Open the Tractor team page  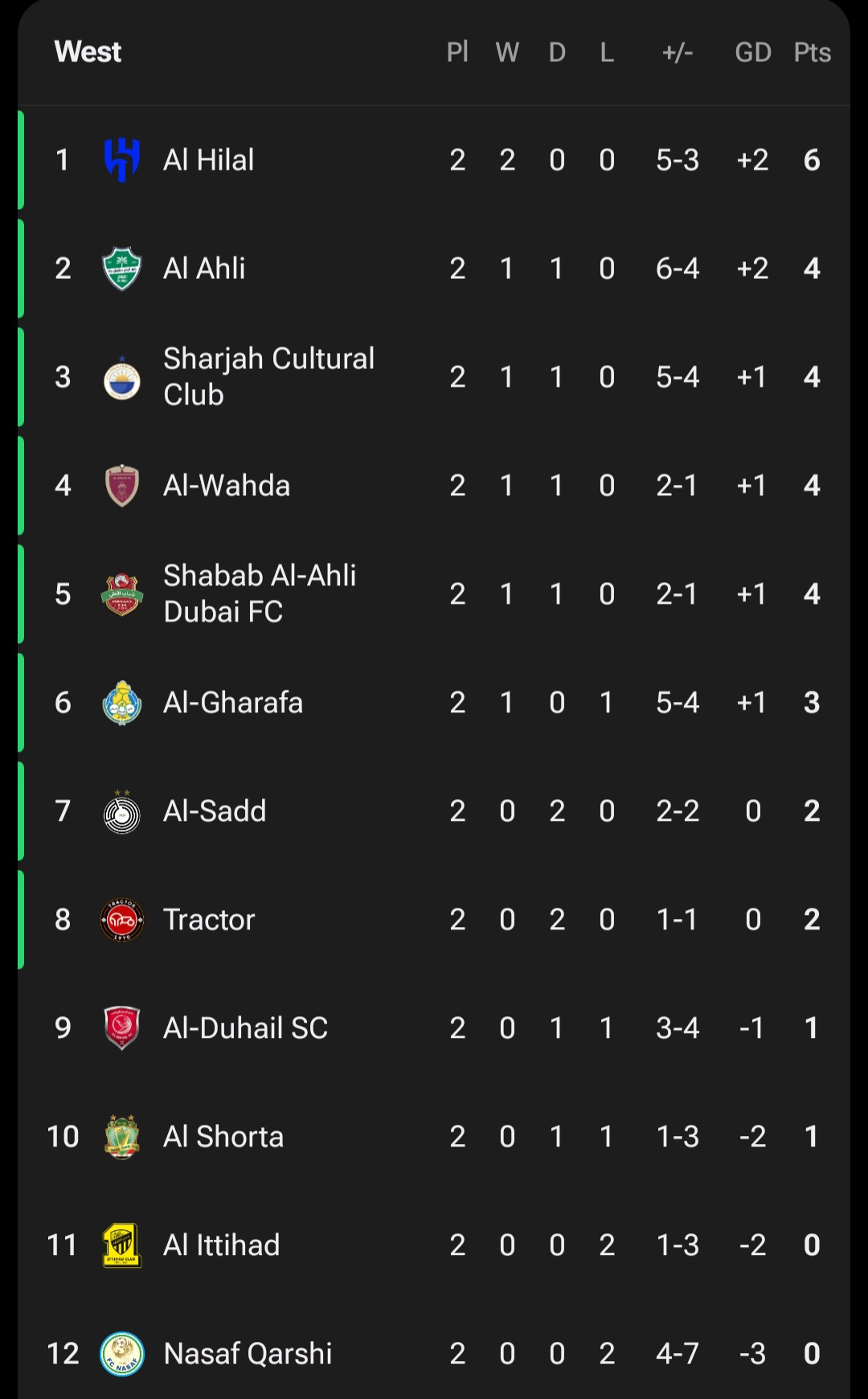(x=210, y=919)
